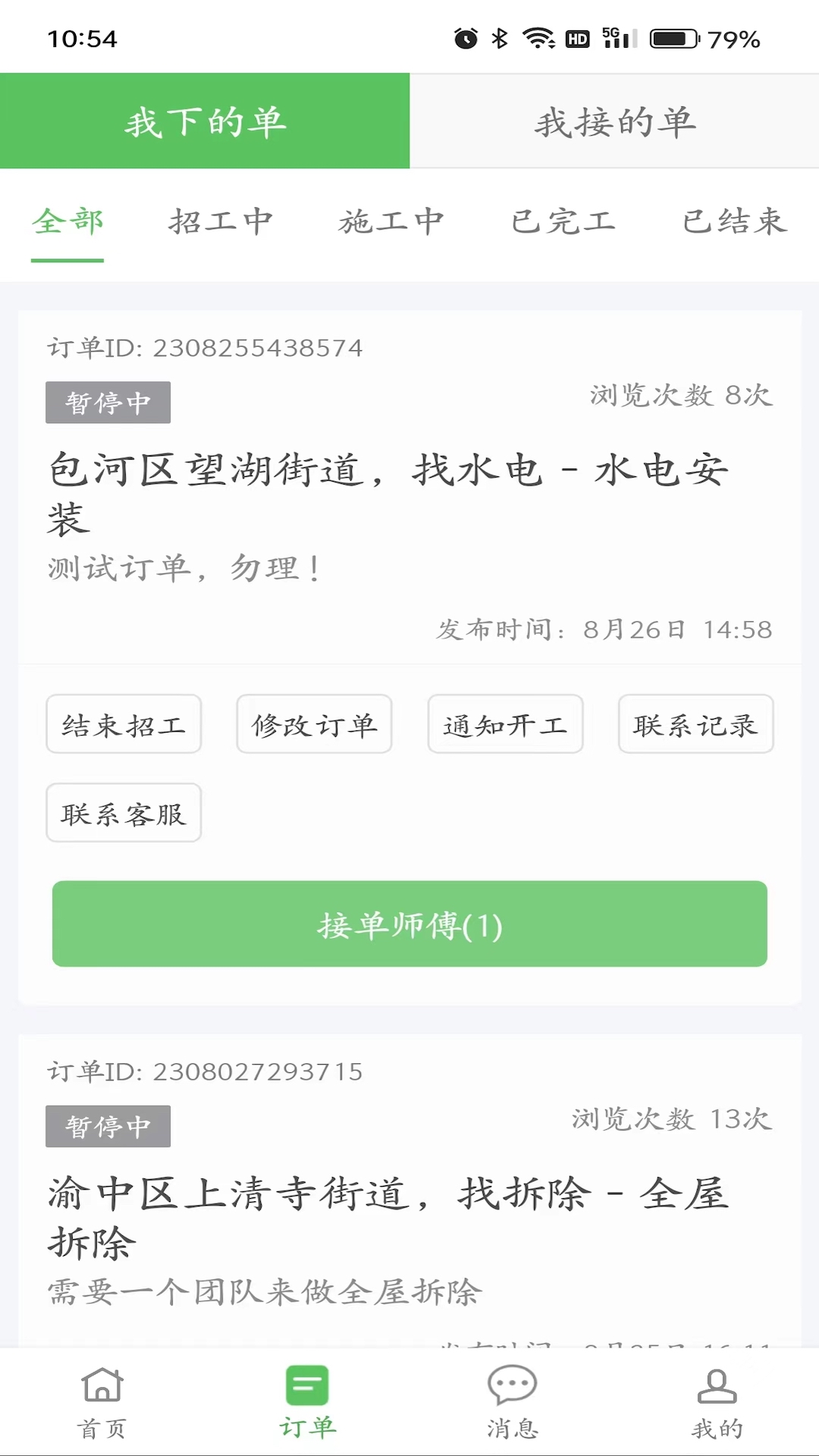Tap the person silhouette icon above 我的
Screen dimensions: 819x1456
coord(716,1382)
